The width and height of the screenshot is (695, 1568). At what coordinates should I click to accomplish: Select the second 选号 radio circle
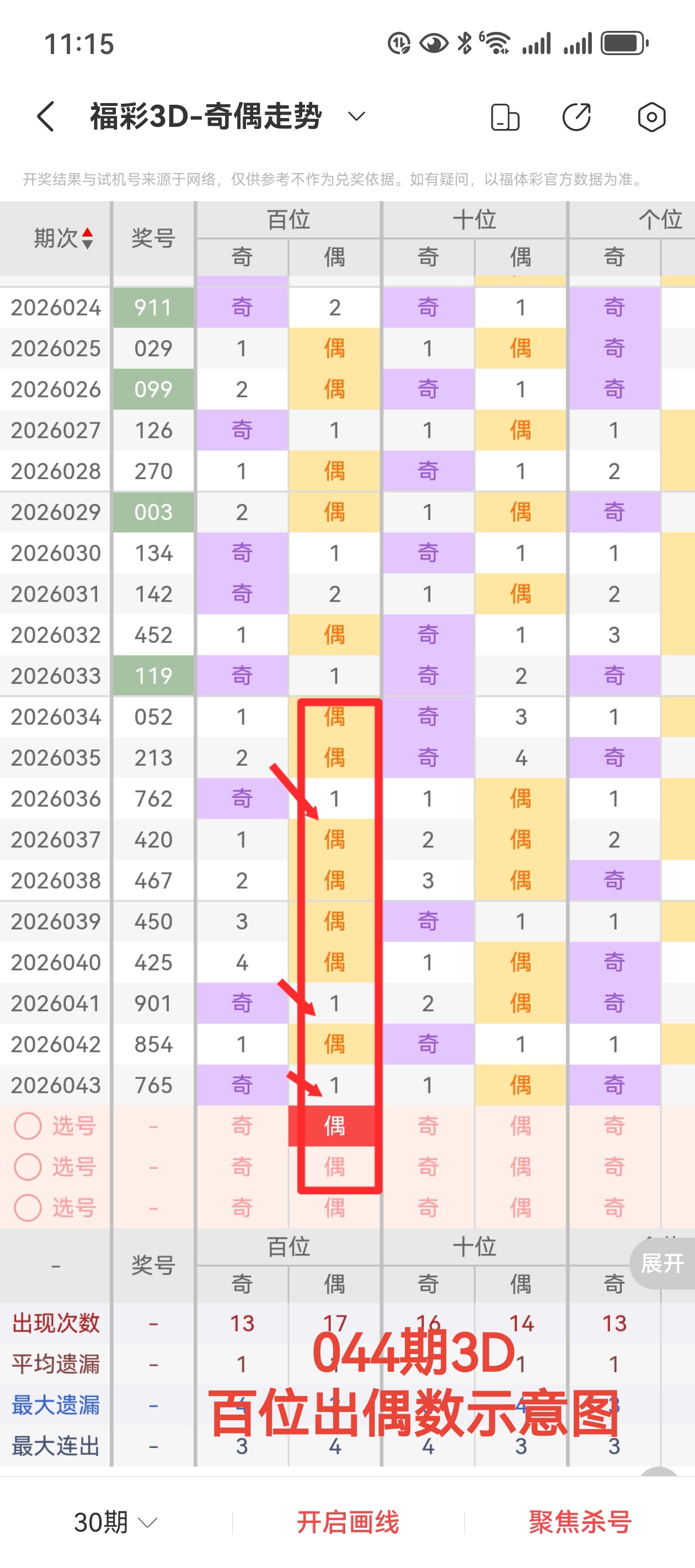(x=28, y=1166)
